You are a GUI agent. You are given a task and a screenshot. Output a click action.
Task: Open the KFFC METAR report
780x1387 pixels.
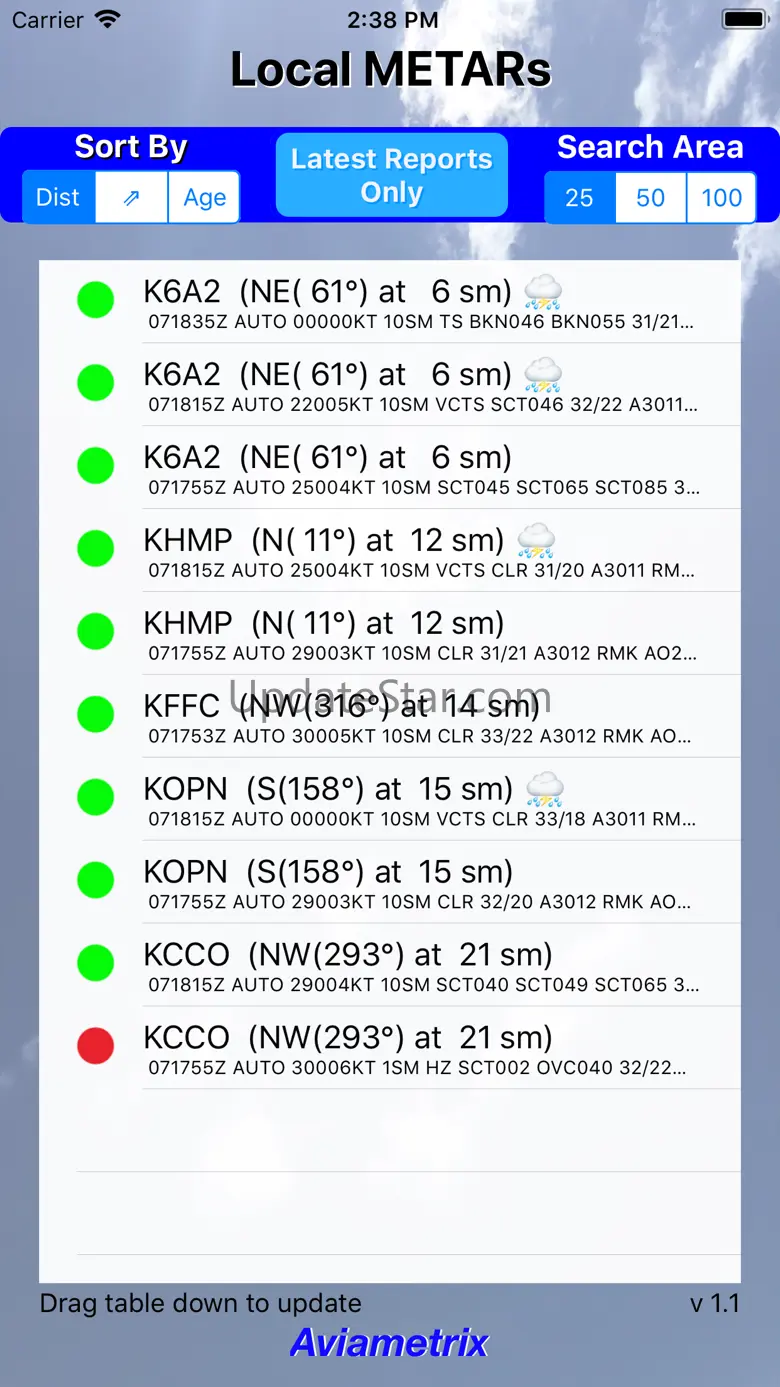420,717
